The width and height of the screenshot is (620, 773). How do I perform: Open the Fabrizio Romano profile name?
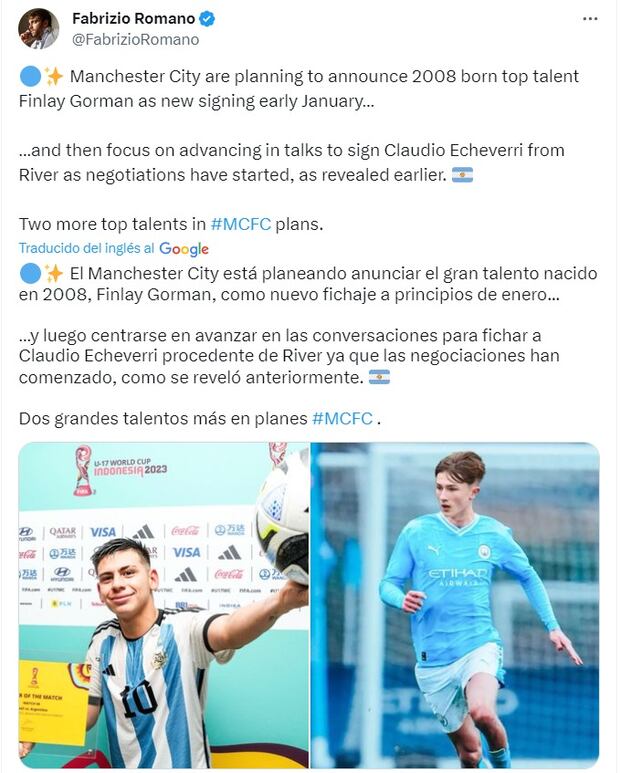point(133,19)
